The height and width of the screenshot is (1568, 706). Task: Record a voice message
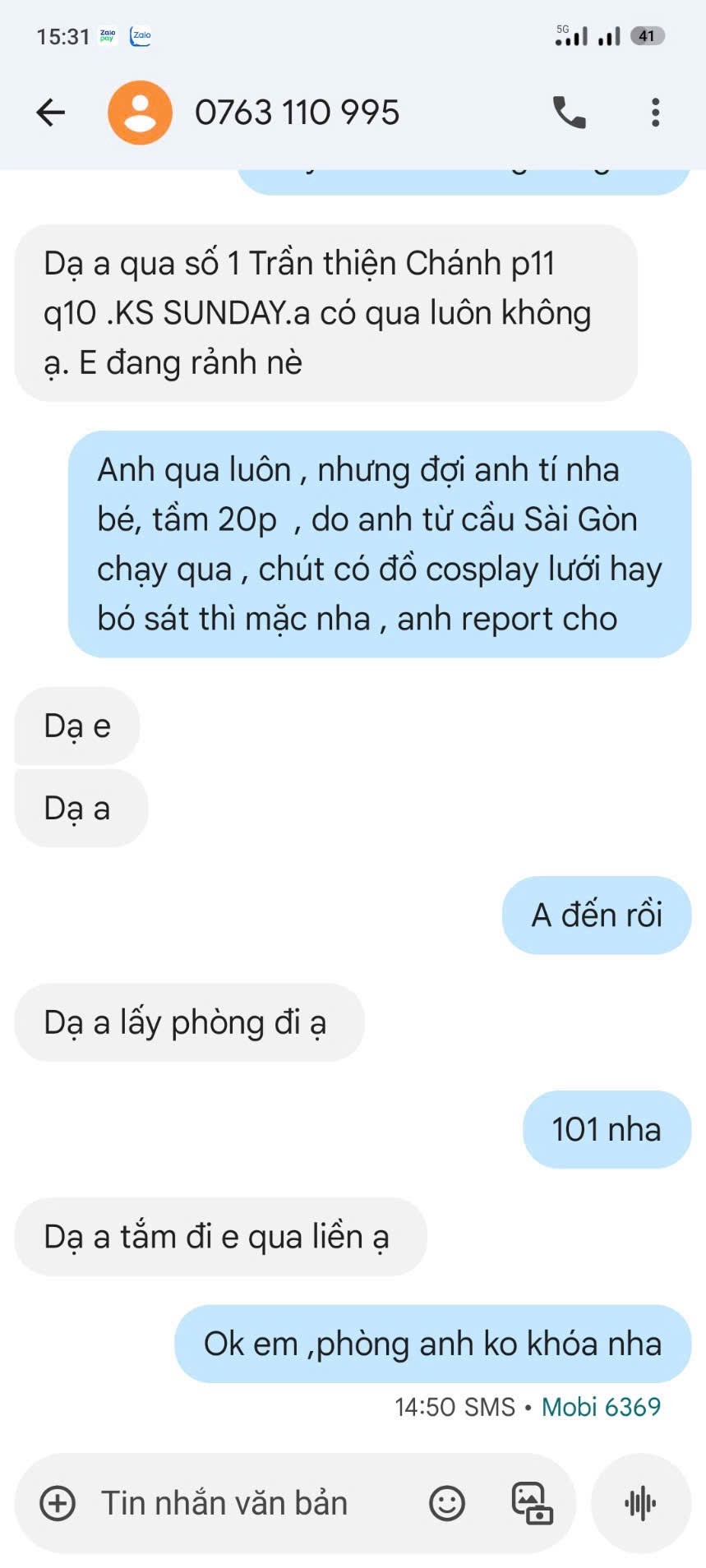pos(640,1503)
